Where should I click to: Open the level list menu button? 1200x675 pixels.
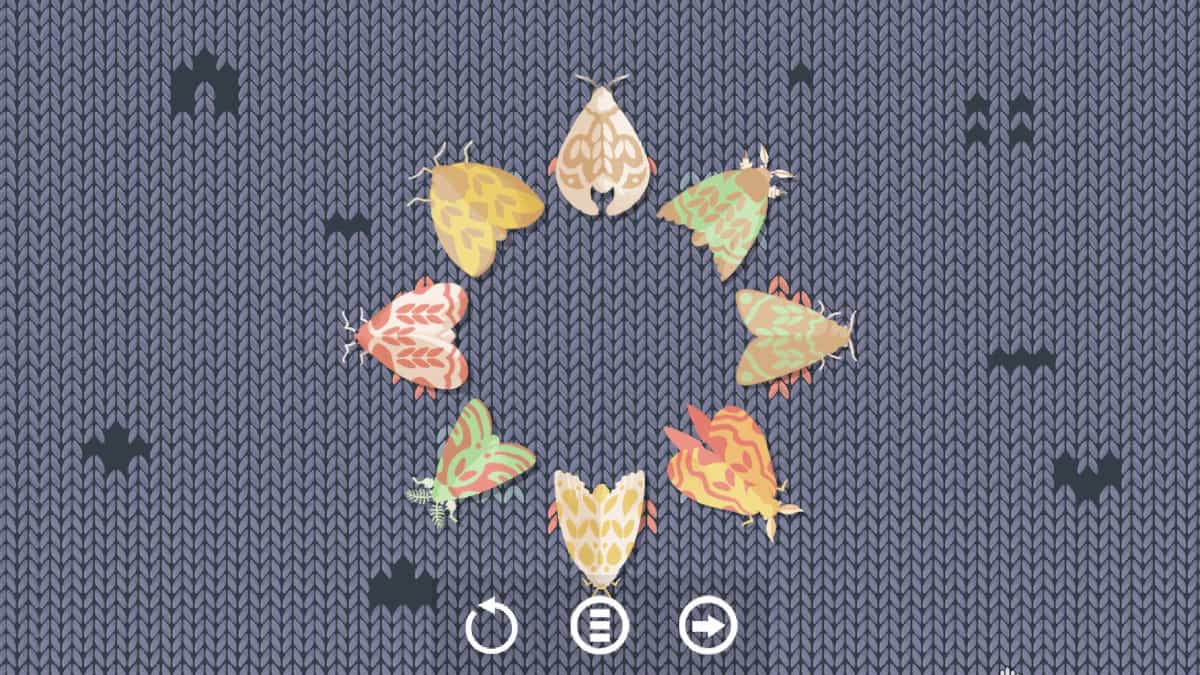[600, 627]
